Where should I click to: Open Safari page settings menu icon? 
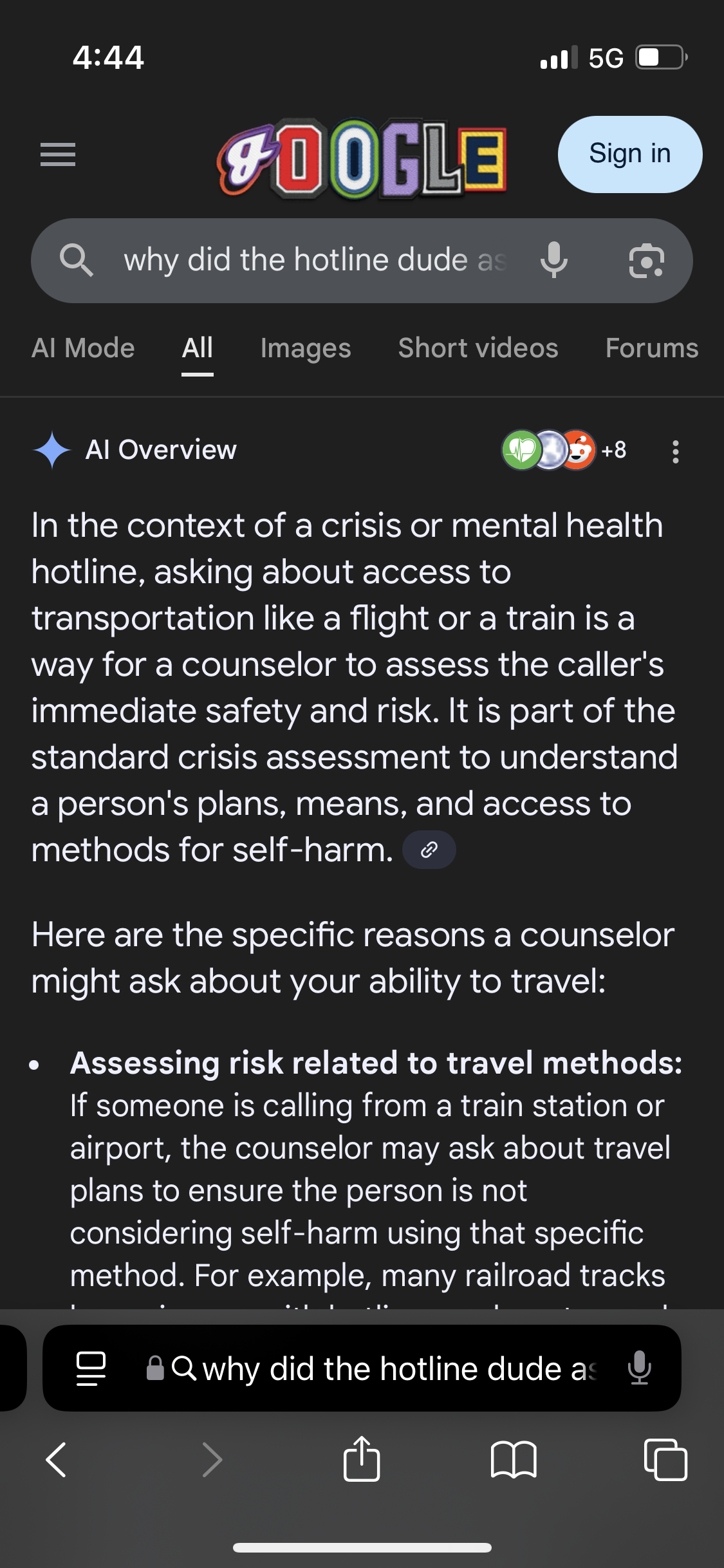(x=91, y=1368)
